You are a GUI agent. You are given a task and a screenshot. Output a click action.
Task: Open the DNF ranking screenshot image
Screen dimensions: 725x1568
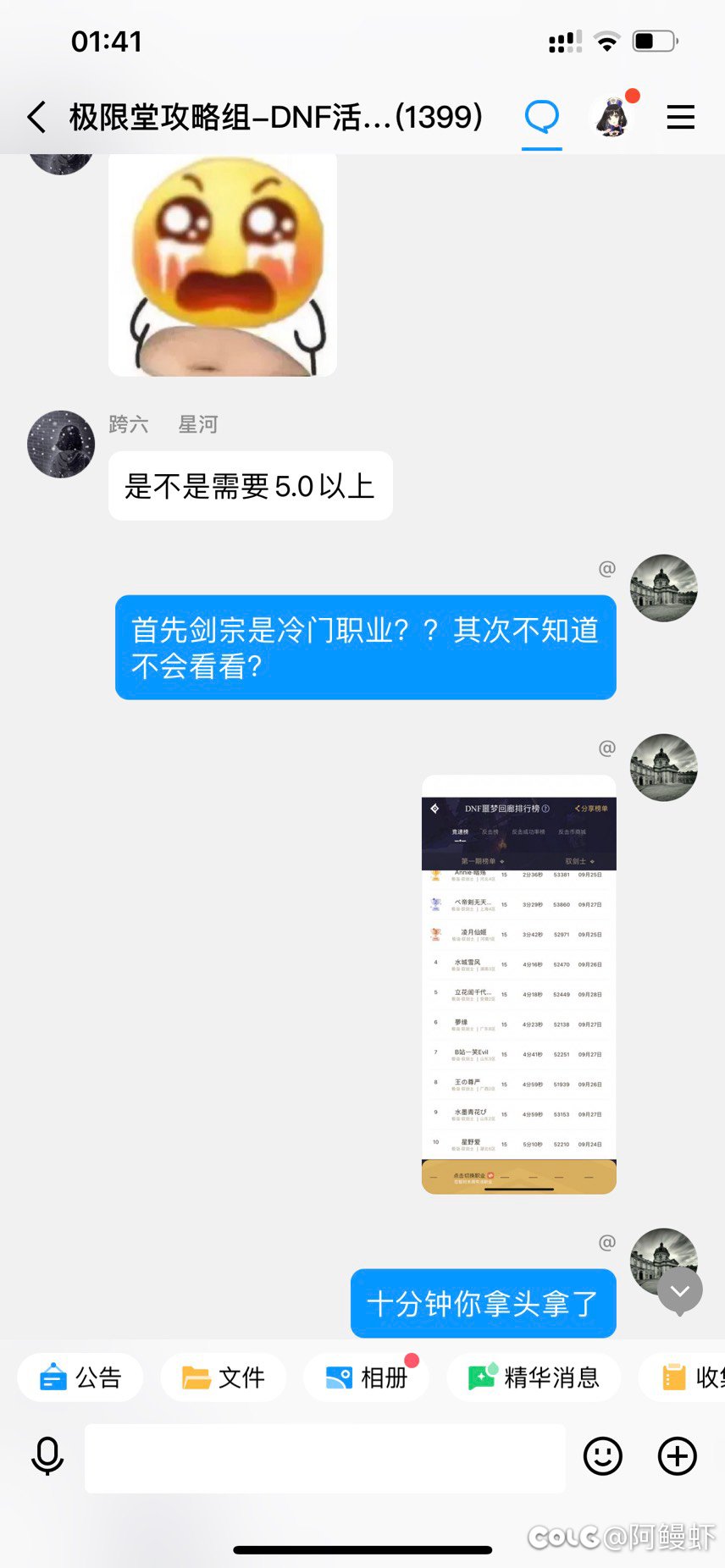click(518, 984)
